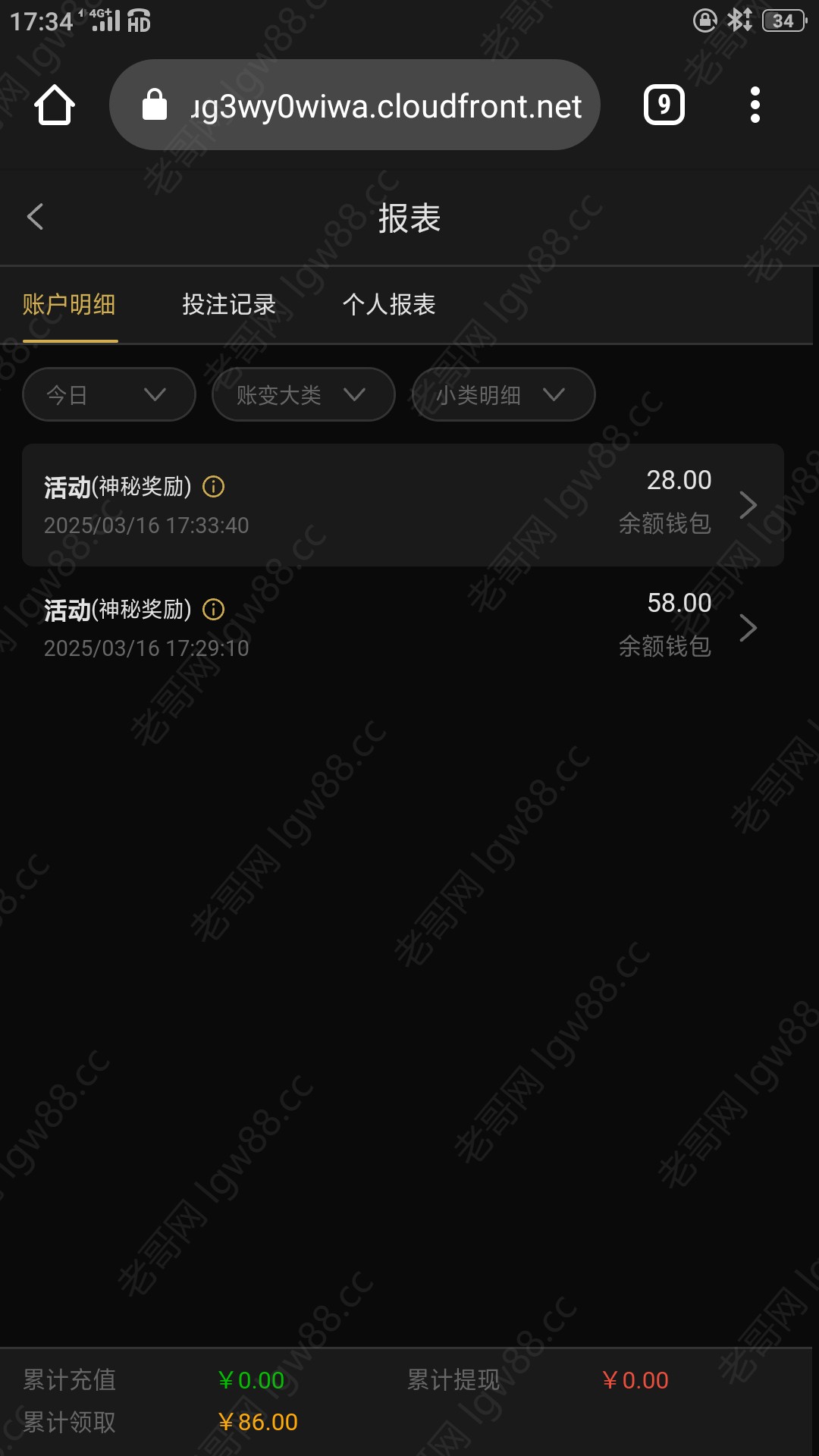
Task: Tap the info icon on the 17:29:10 record
Action: point(214,610)
